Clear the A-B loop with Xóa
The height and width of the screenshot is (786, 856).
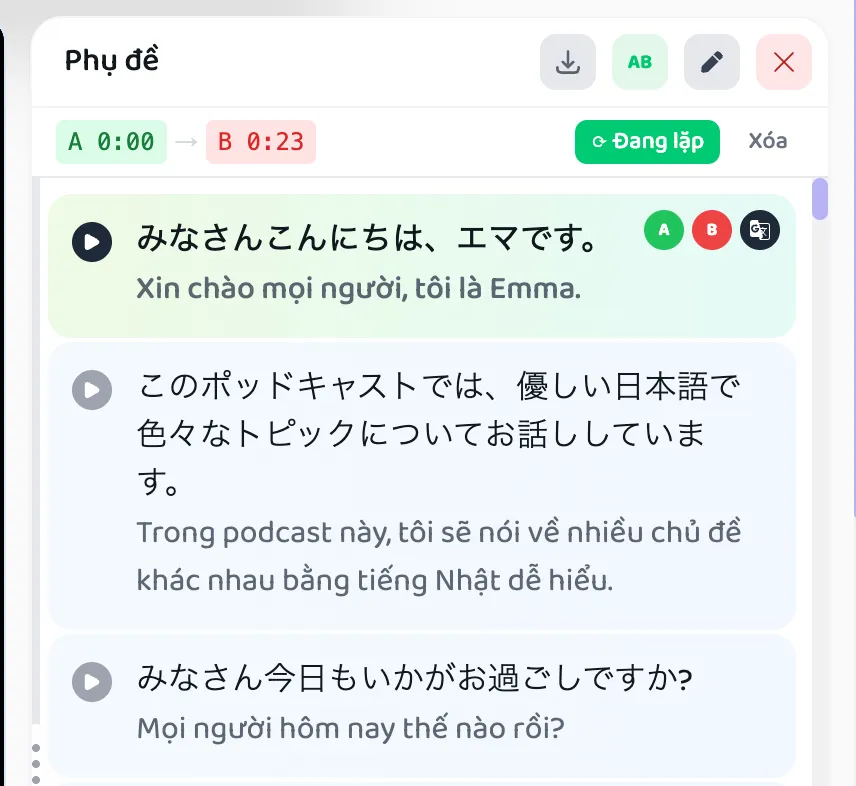pos(768,141)
